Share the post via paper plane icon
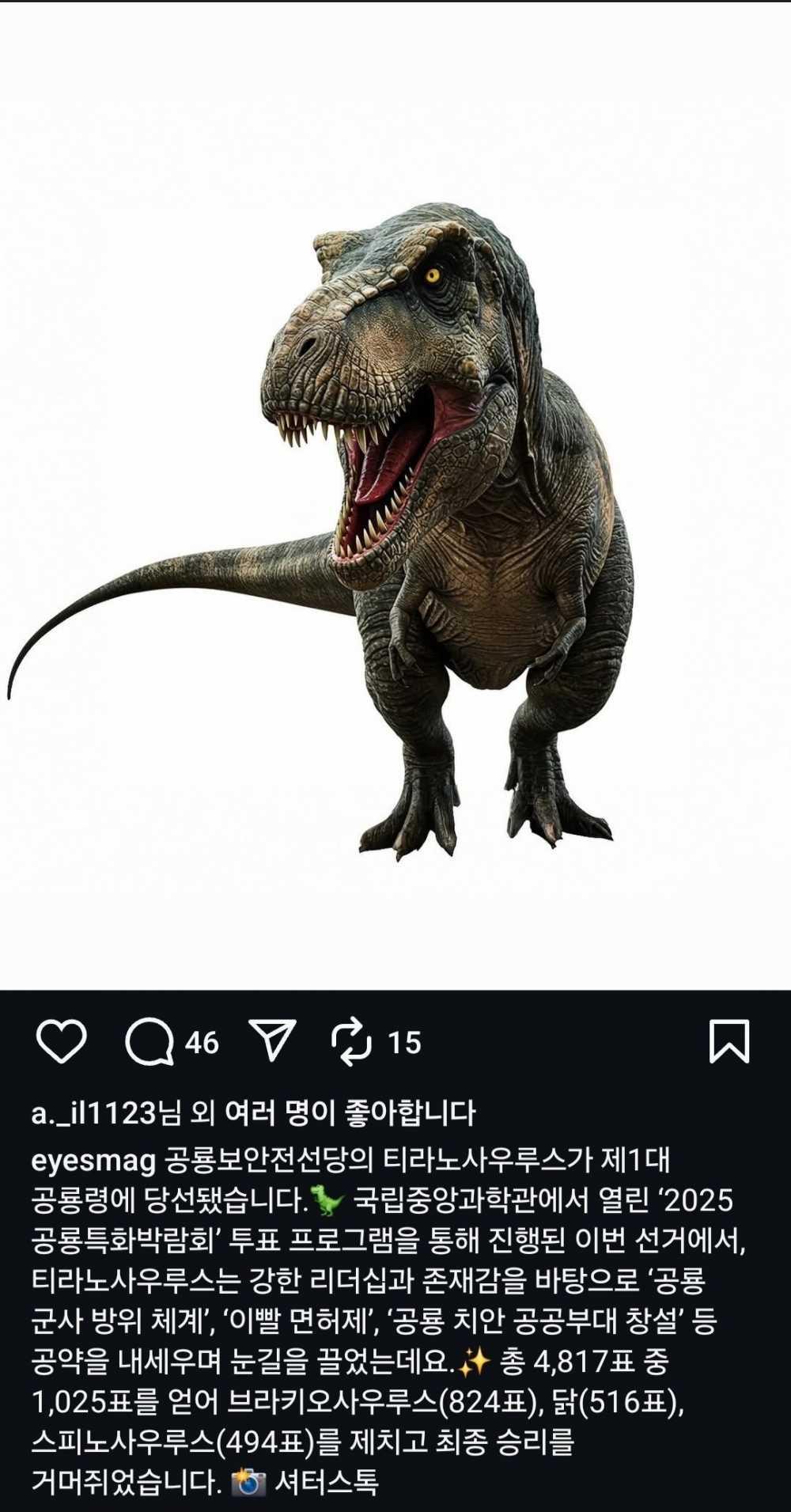The image size is (791, 1512). 272,1040
